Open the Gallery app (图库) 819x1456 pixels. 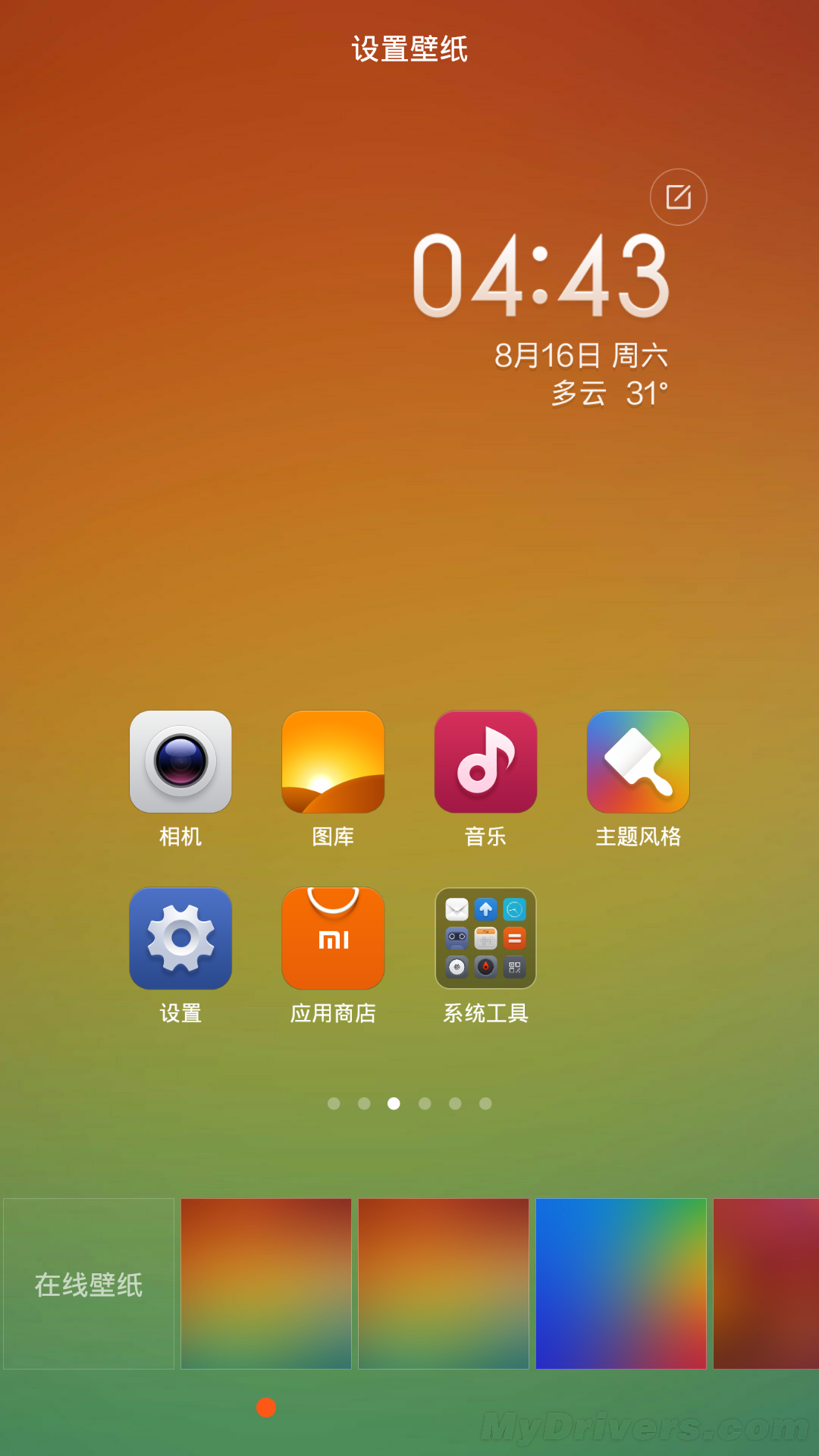click(x=333, y=762)
